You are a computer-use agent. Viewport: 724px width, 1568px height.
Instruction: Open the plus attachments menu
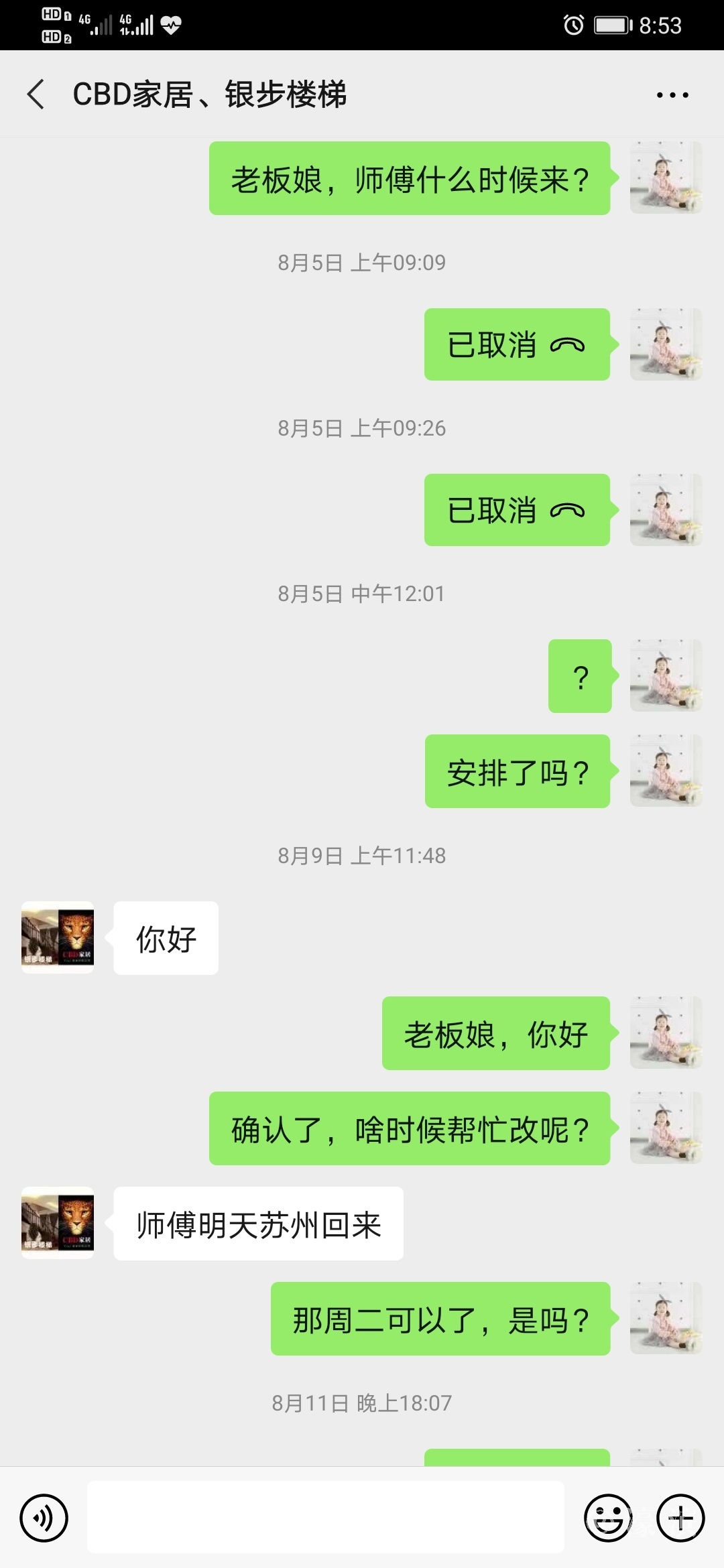(680, 1518)
